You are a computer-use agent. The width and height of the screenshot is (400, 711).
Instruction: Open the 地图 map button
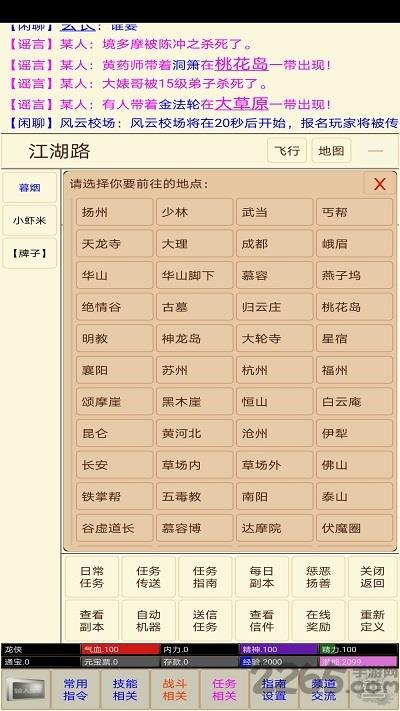pos(331,151)
